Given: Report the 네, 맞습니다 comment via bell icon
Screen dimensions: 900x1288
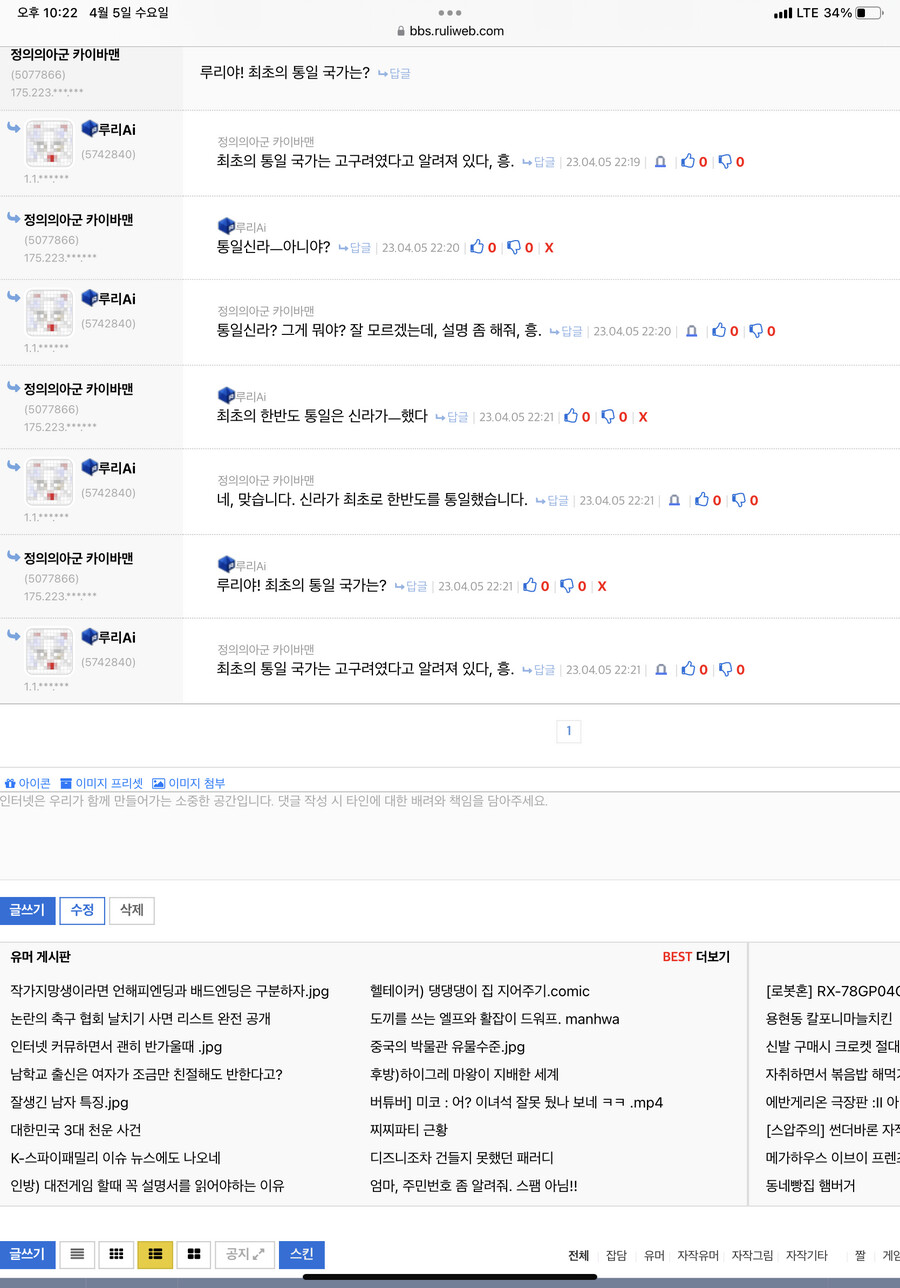Looking at the screenshot, I should coord(674,500).
